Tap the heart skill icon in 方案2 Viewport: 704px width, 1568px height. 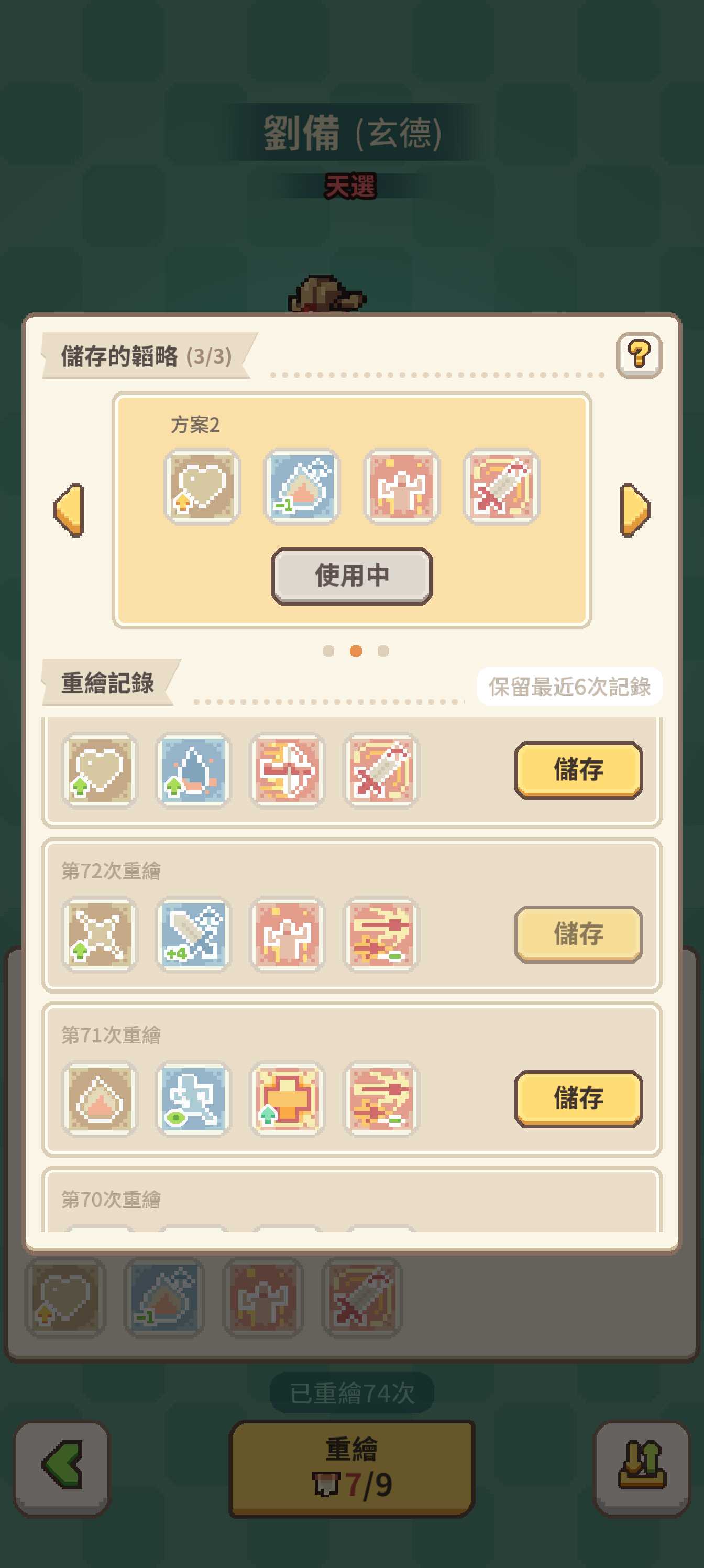click(203, 486)
